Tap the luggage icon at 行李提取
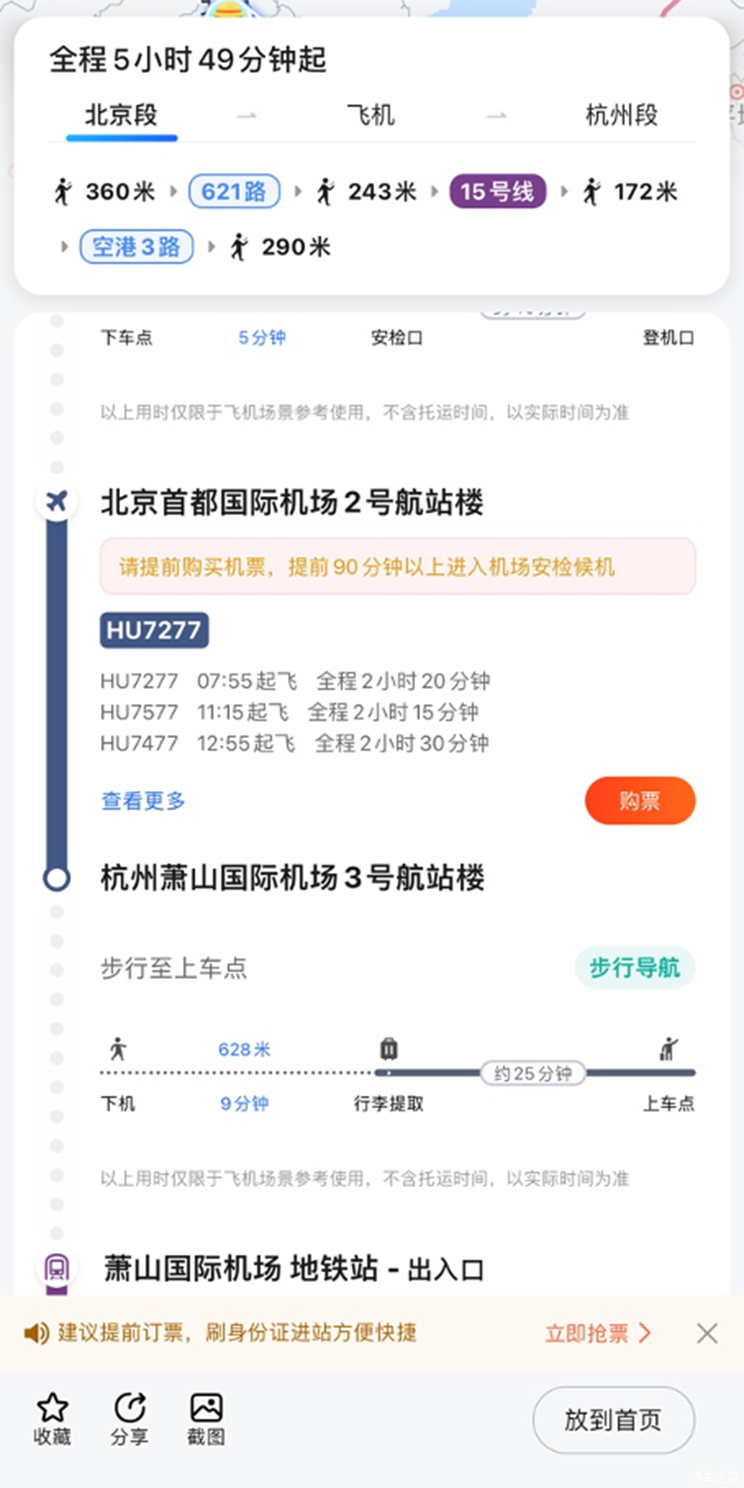The width and height of the screenshot is (744, 1488). point(389,1048)
